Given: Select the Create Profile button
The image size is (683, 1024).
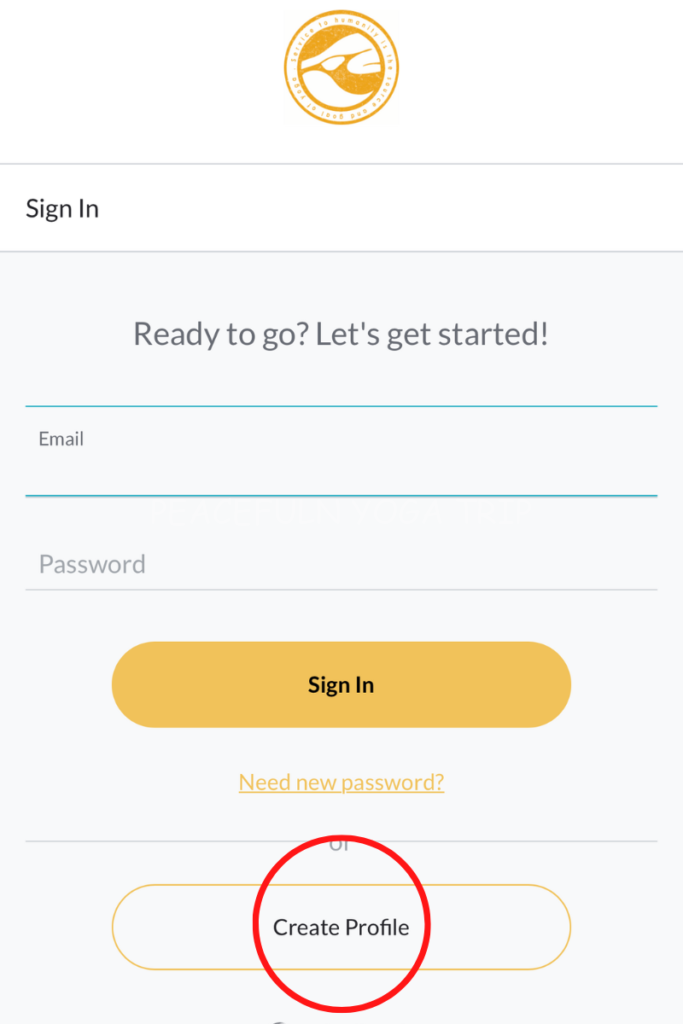Looking at the screenshot, I should coord(341,927).
